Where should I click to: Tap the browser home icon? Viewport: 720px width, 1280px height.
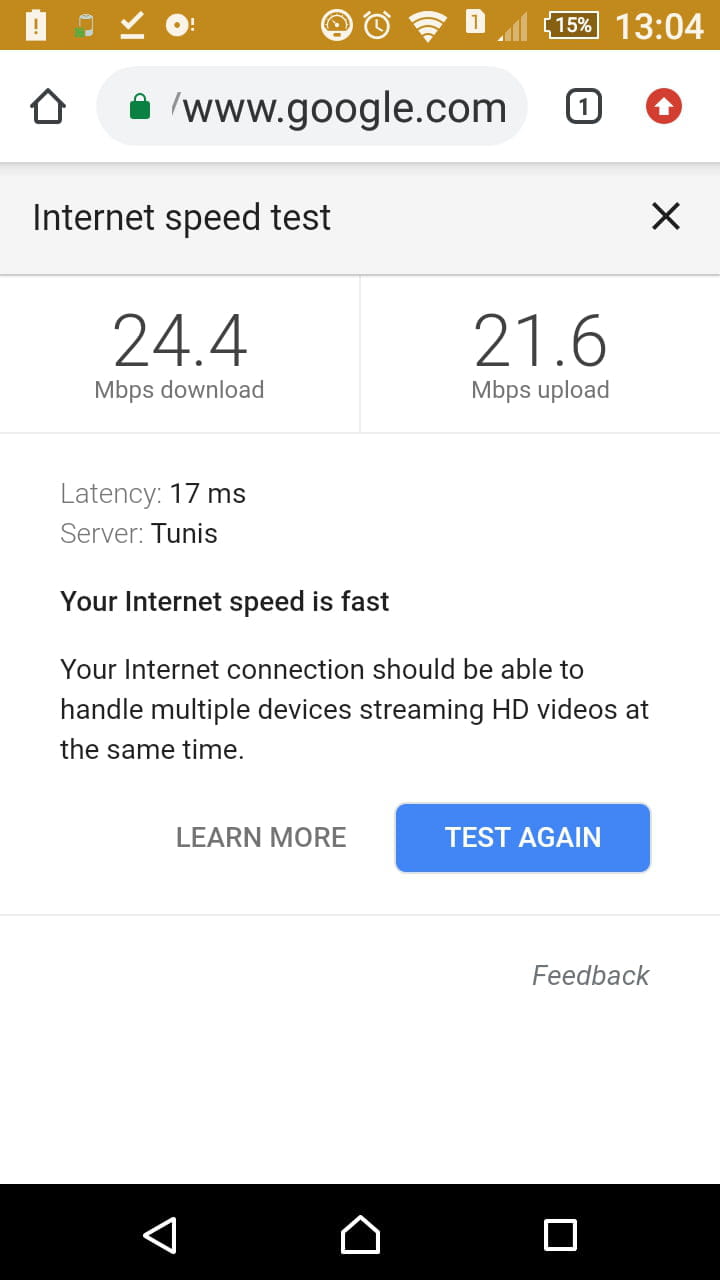[x=48, y=107]
